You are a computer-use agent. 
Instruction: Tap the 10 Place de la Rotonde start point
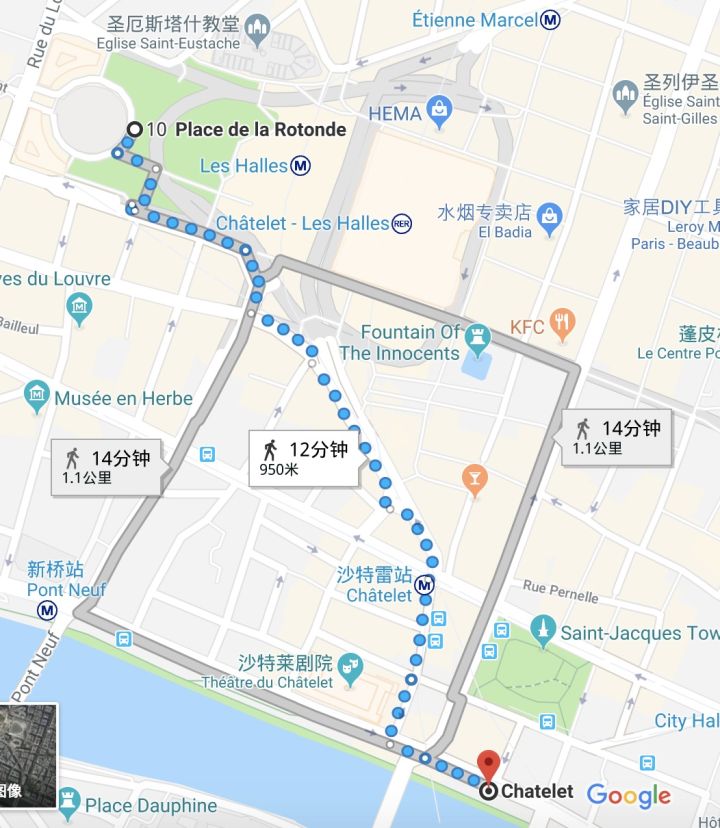[135, 129]
